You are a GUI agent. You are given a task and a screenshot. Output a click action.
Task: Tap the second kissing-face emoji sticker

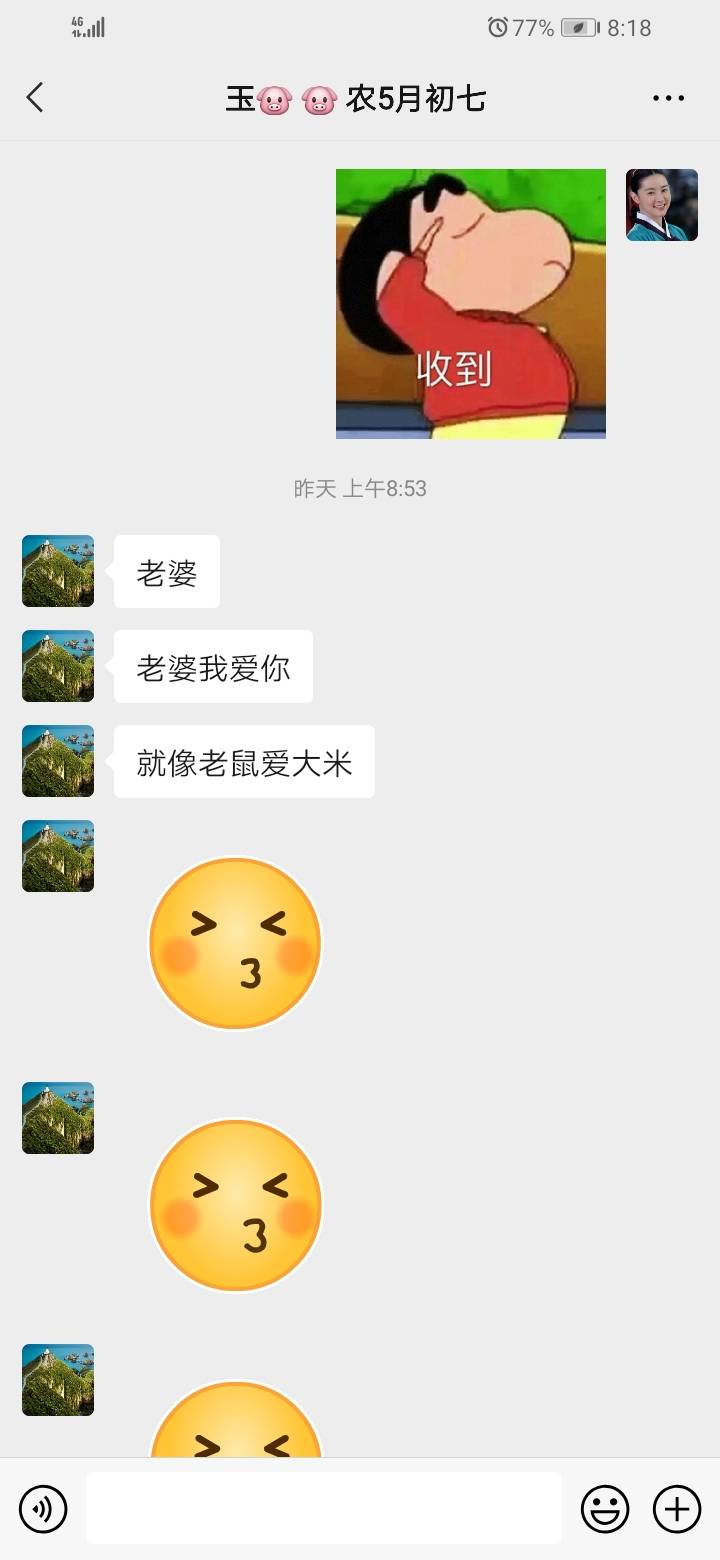tap(235, 1205)
